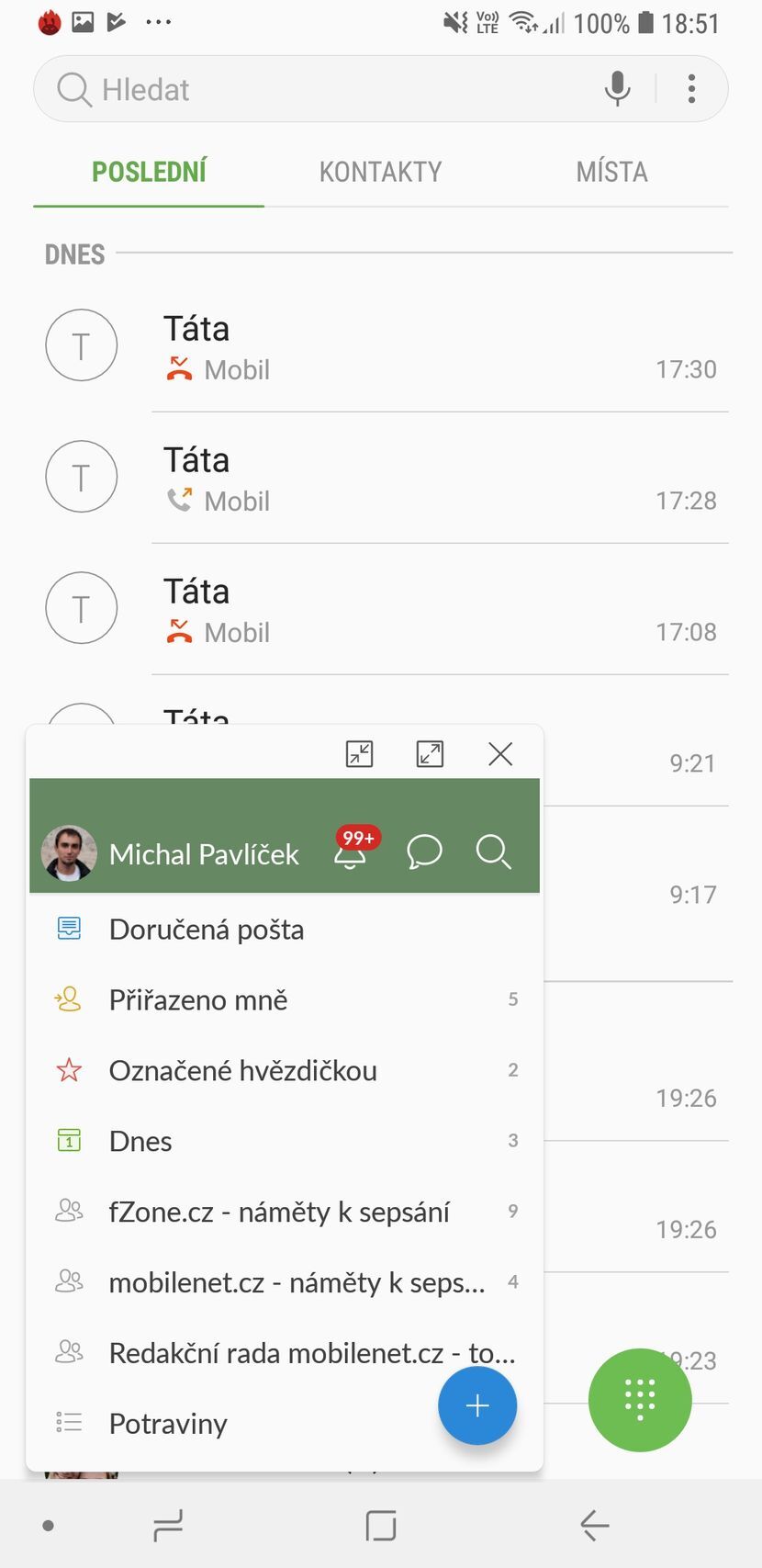Add a new task with plus button
The image size is (762, 1568).
point(477,1405)
